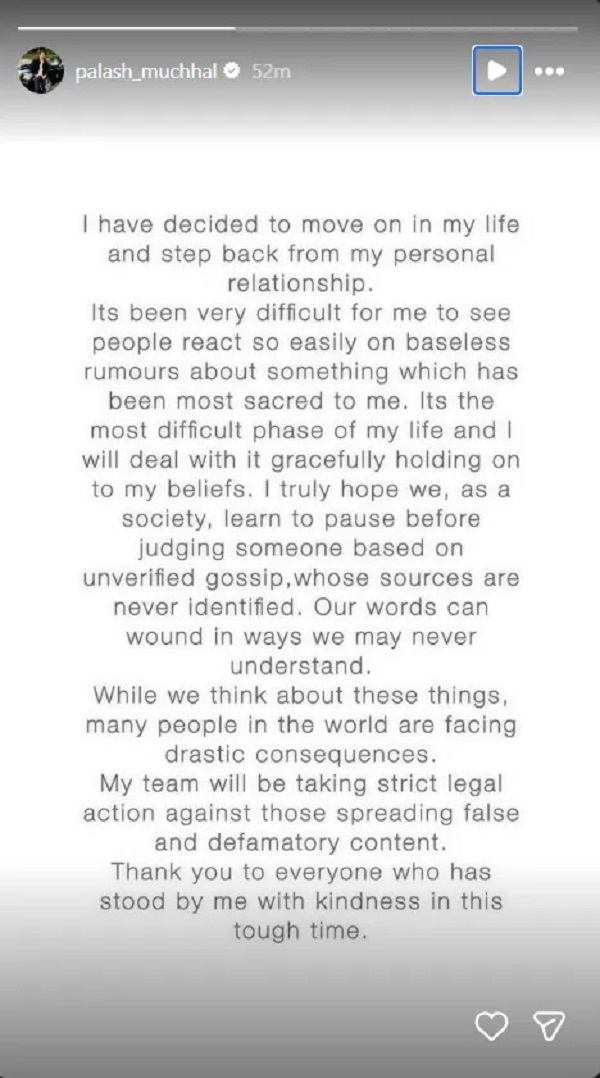The width and height of the screenshot is (600, 1078).
Task: Open the story overflow menu
Action: coord(549,72)
